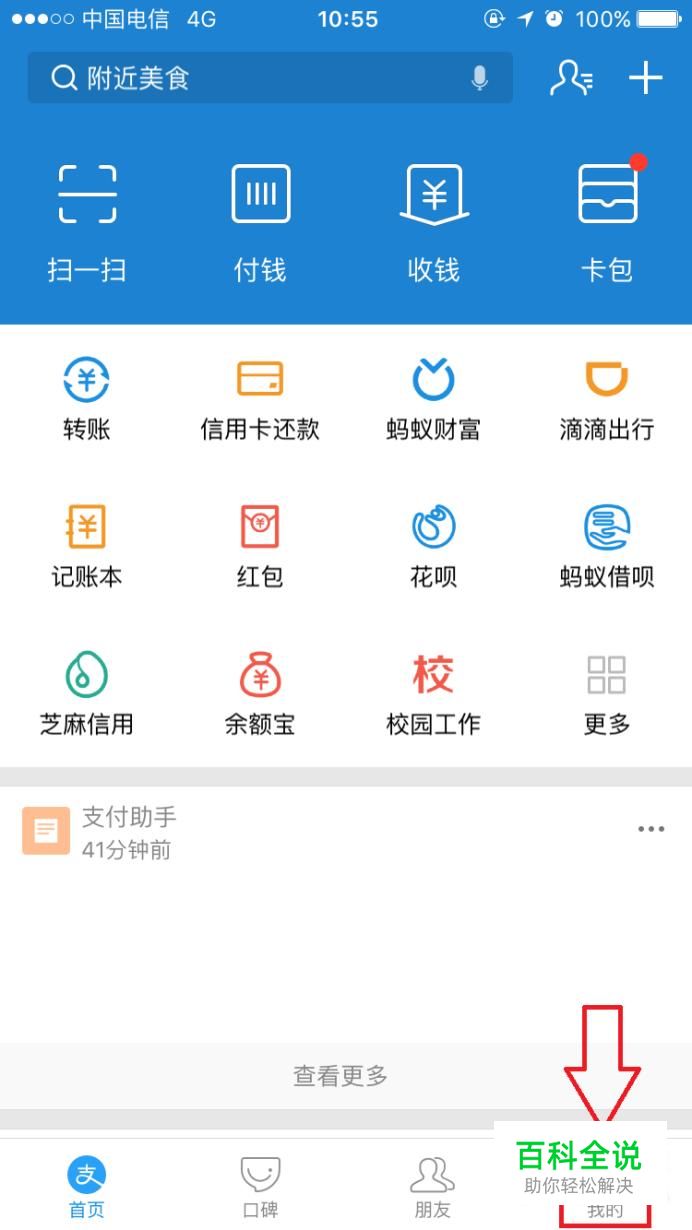Switch to the 口碑 tab
This screenshot has height=1230, width=692.
tap(260, 1187)
